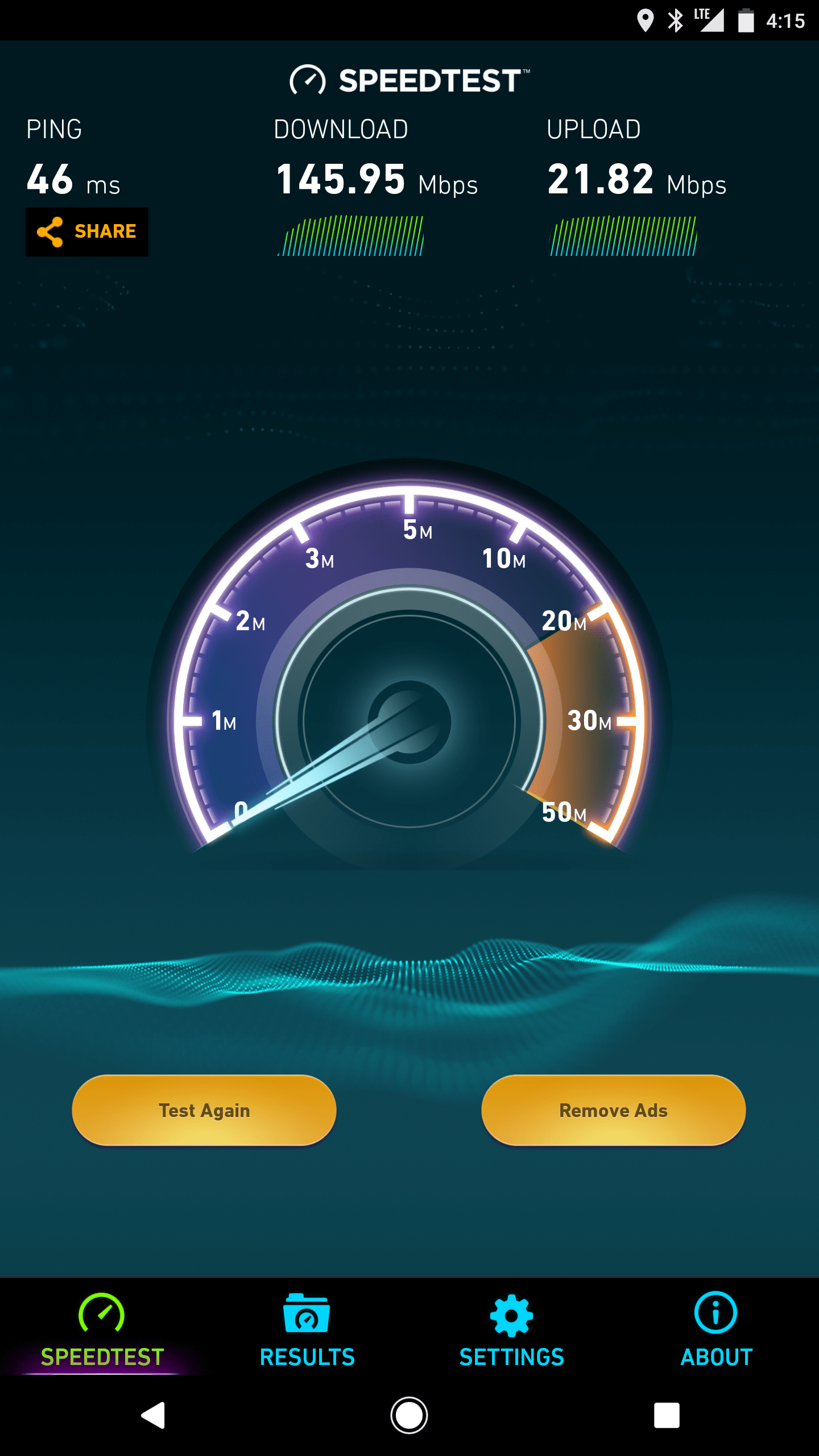This screenshot has height=1456, width=819.
Task: Tap the Bluetooth icon in the status bar
Action: (x=676, y=20)
